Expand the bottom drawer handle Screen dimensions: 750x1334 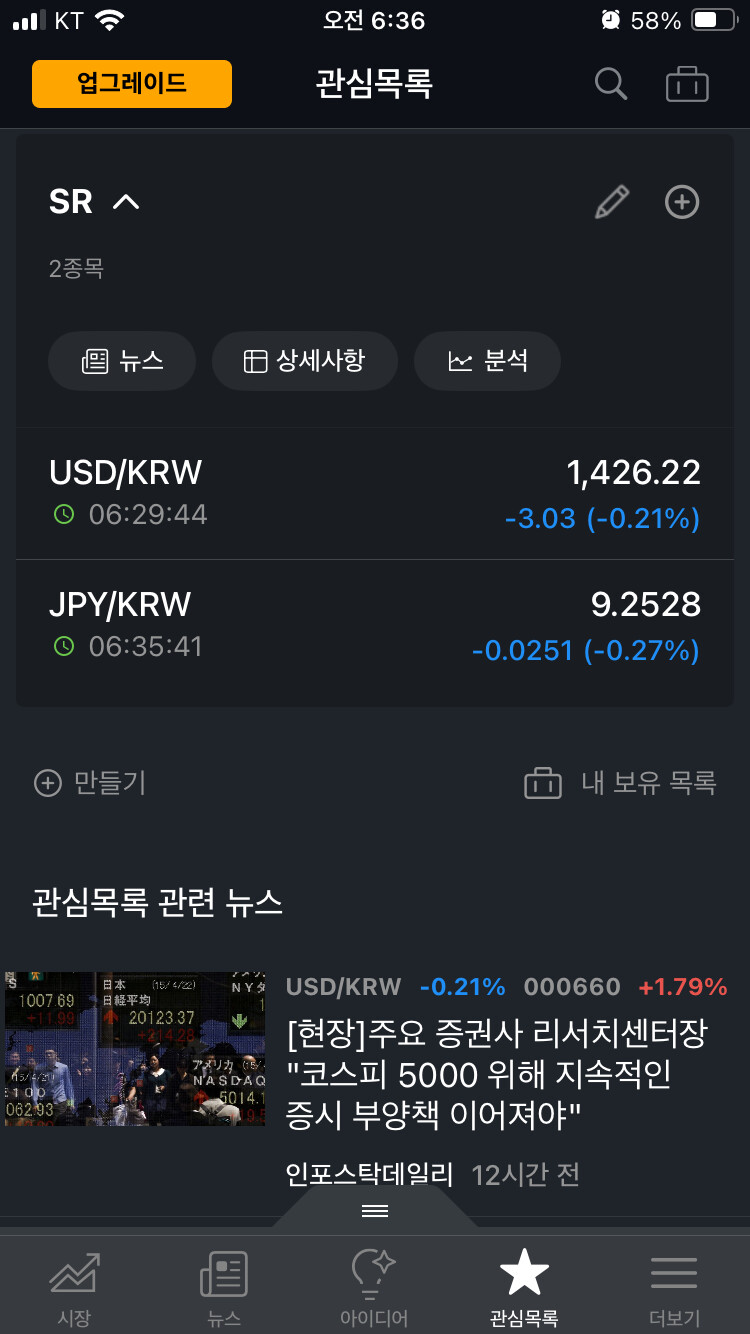pos(375,1211)
